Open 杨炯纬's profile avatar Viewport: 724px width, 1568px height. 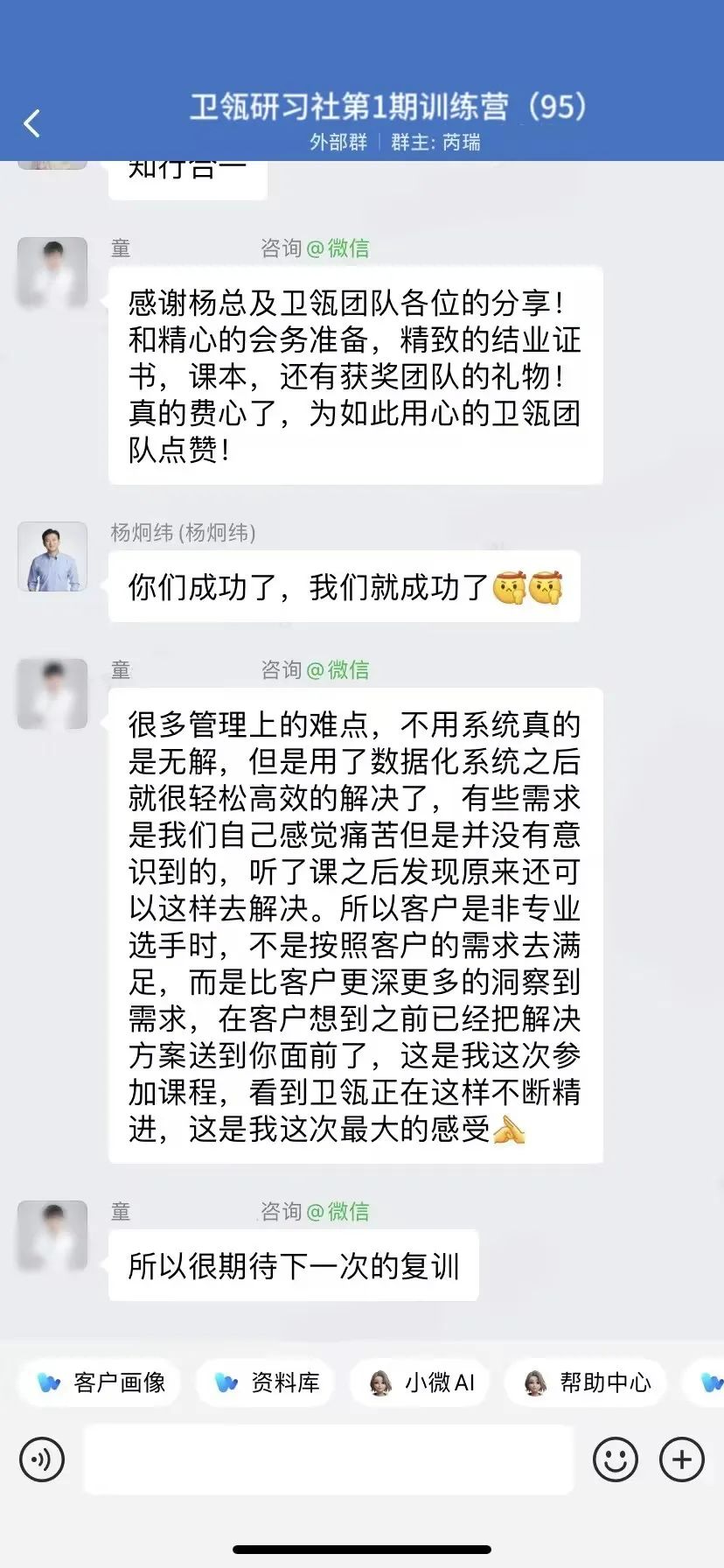[x=52, y=557]
